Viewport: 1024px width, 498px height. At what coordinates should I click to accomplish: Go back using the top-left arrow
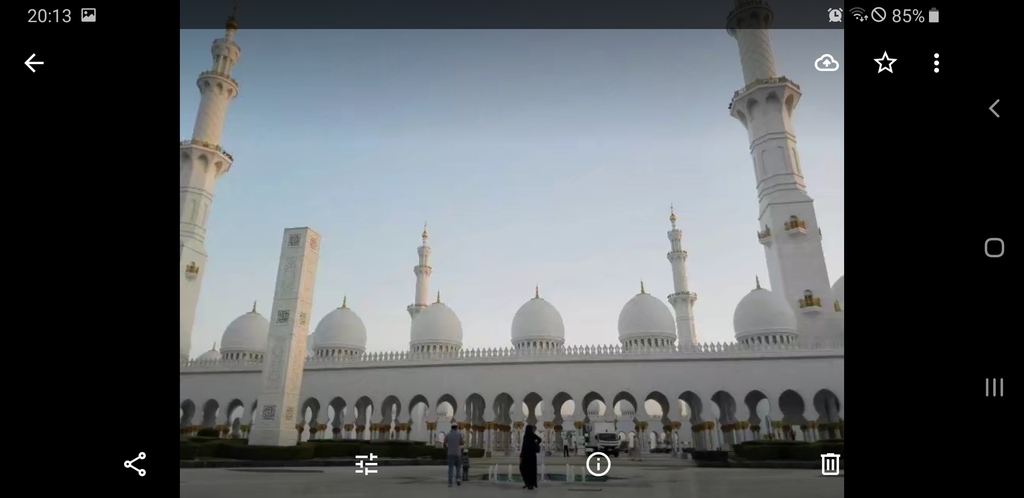click(x=34, y=63)
